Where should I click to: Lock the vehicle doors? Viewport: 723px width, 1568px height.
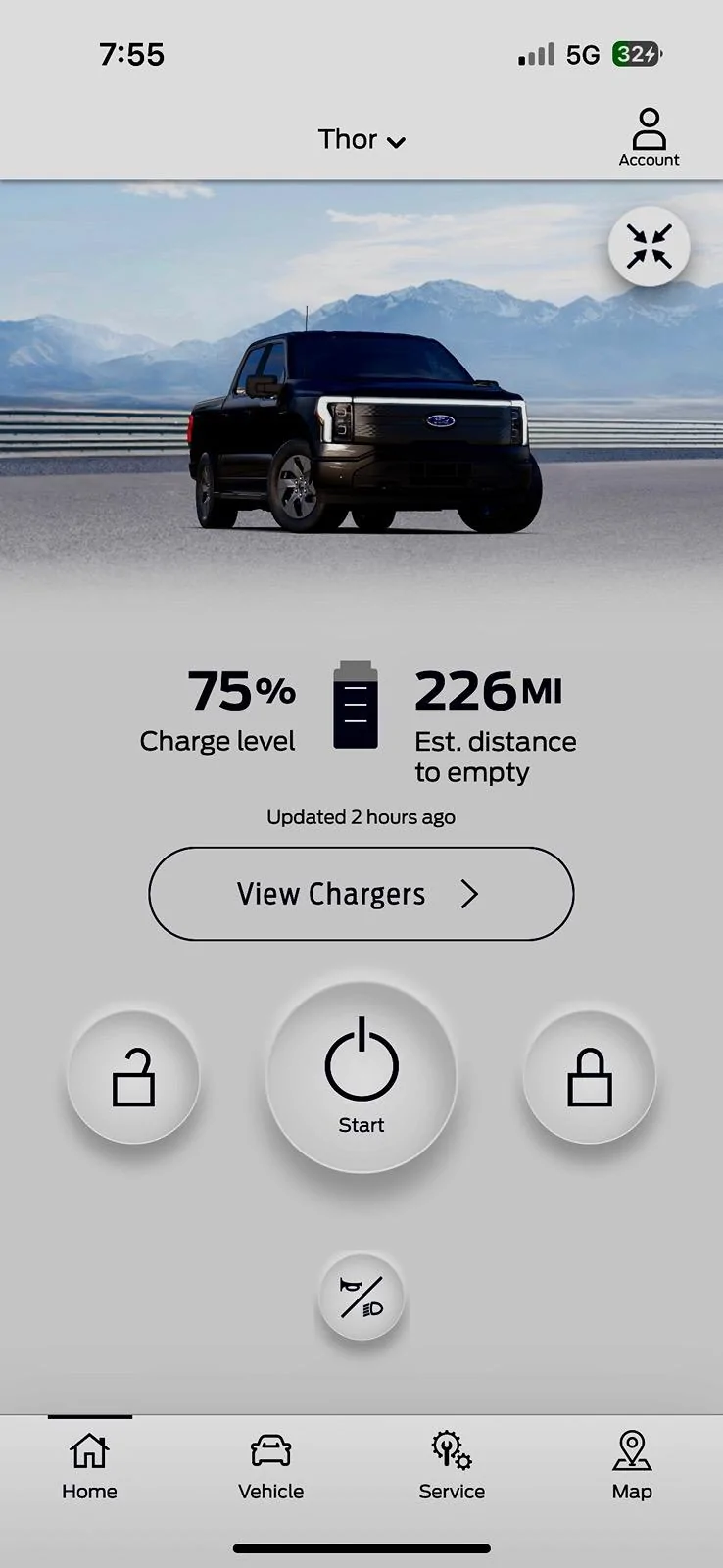tap(589, 1077)
